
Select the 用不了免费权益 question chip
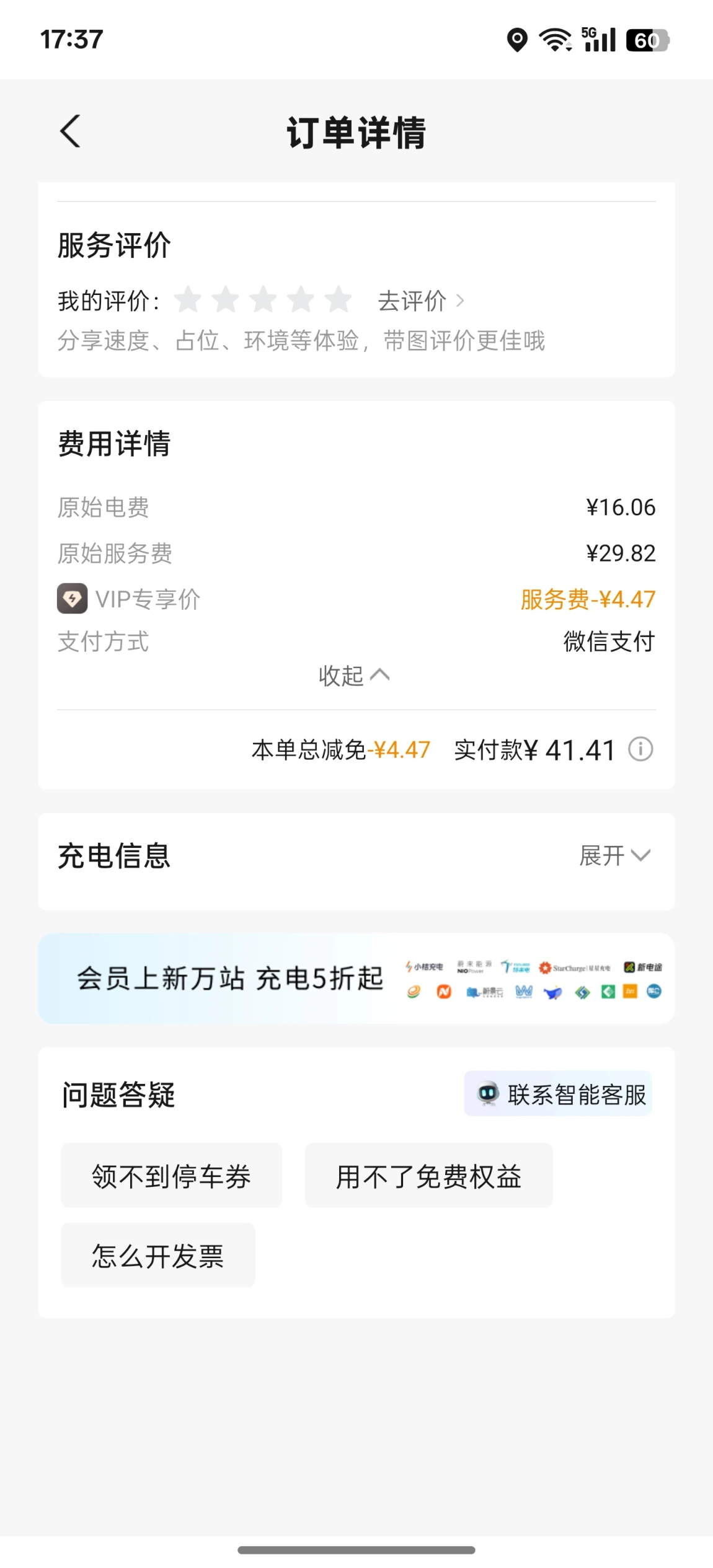tap(428, 1176)
